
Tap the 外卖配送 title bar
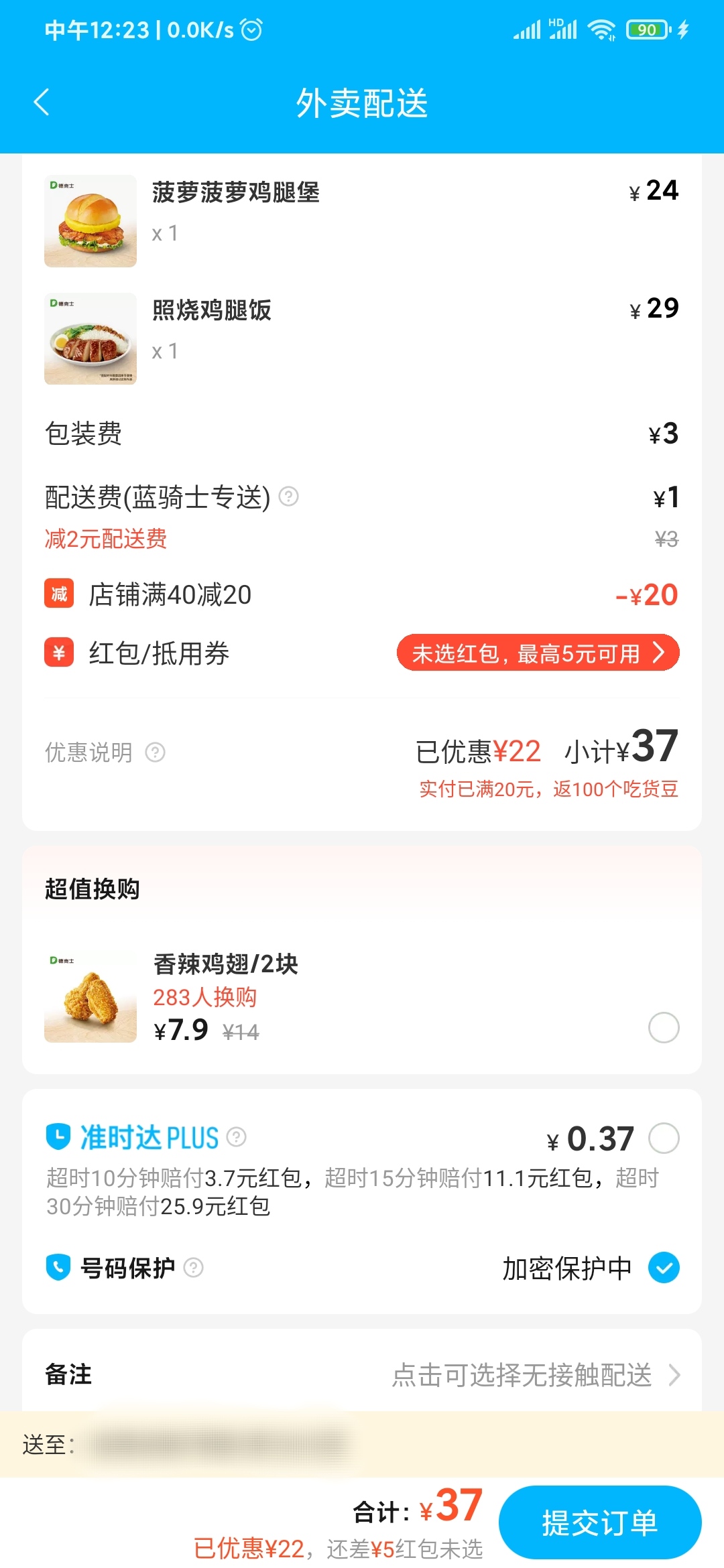click(362, 104)
